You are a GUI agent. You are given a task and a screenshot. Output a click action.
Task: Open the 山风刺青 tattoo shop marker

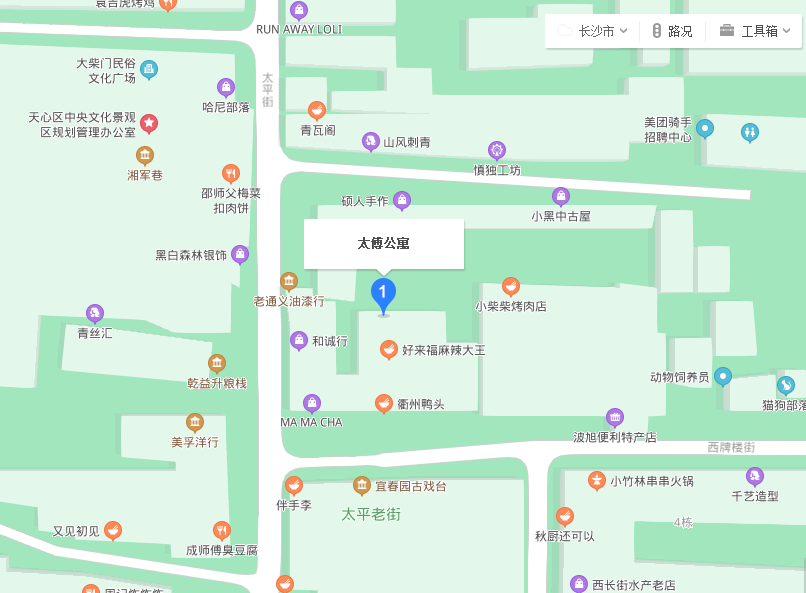click(371, 141)
